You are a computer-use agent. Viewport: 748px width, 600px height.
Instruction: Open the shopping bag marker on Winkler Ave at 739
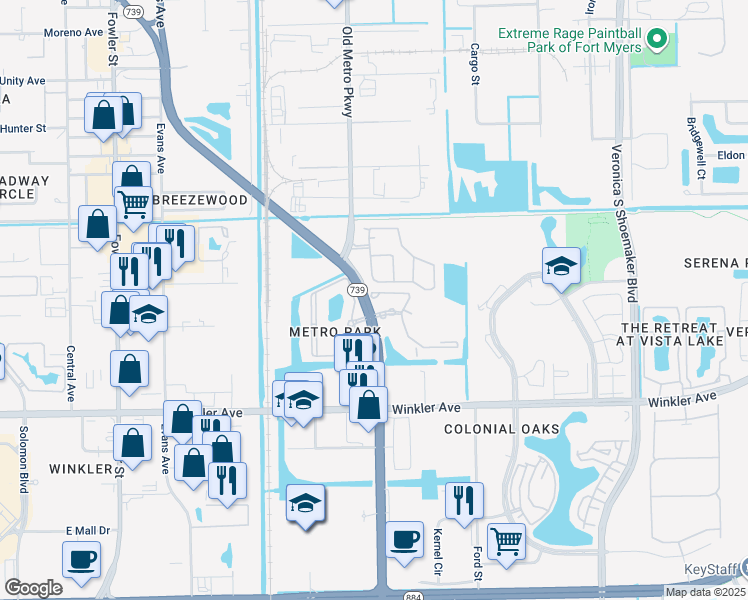pyautogui.click(x=369, y=405)
